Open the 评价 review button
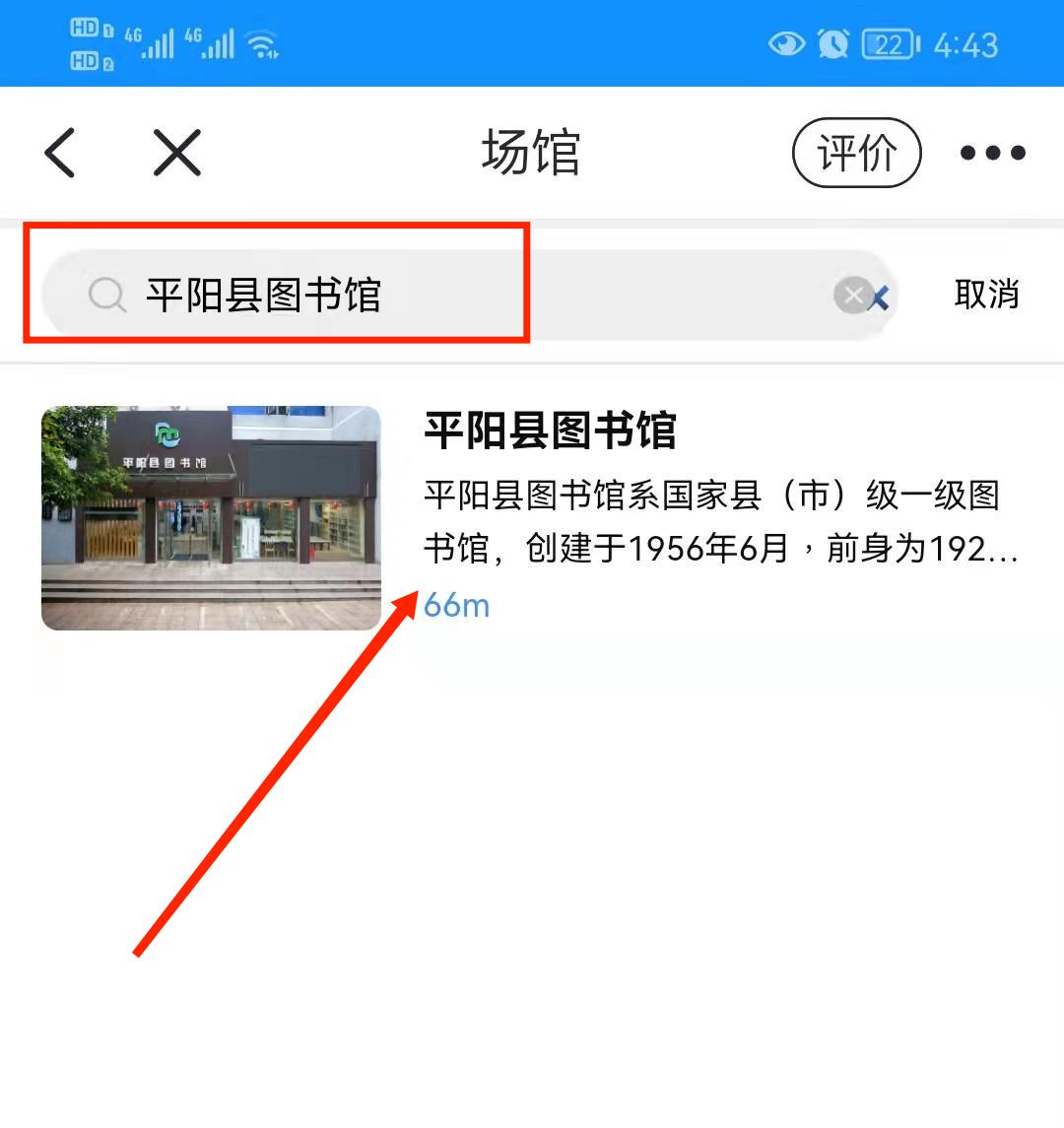Screen dimensions: 1064x1128 click(x=856, y=153)
